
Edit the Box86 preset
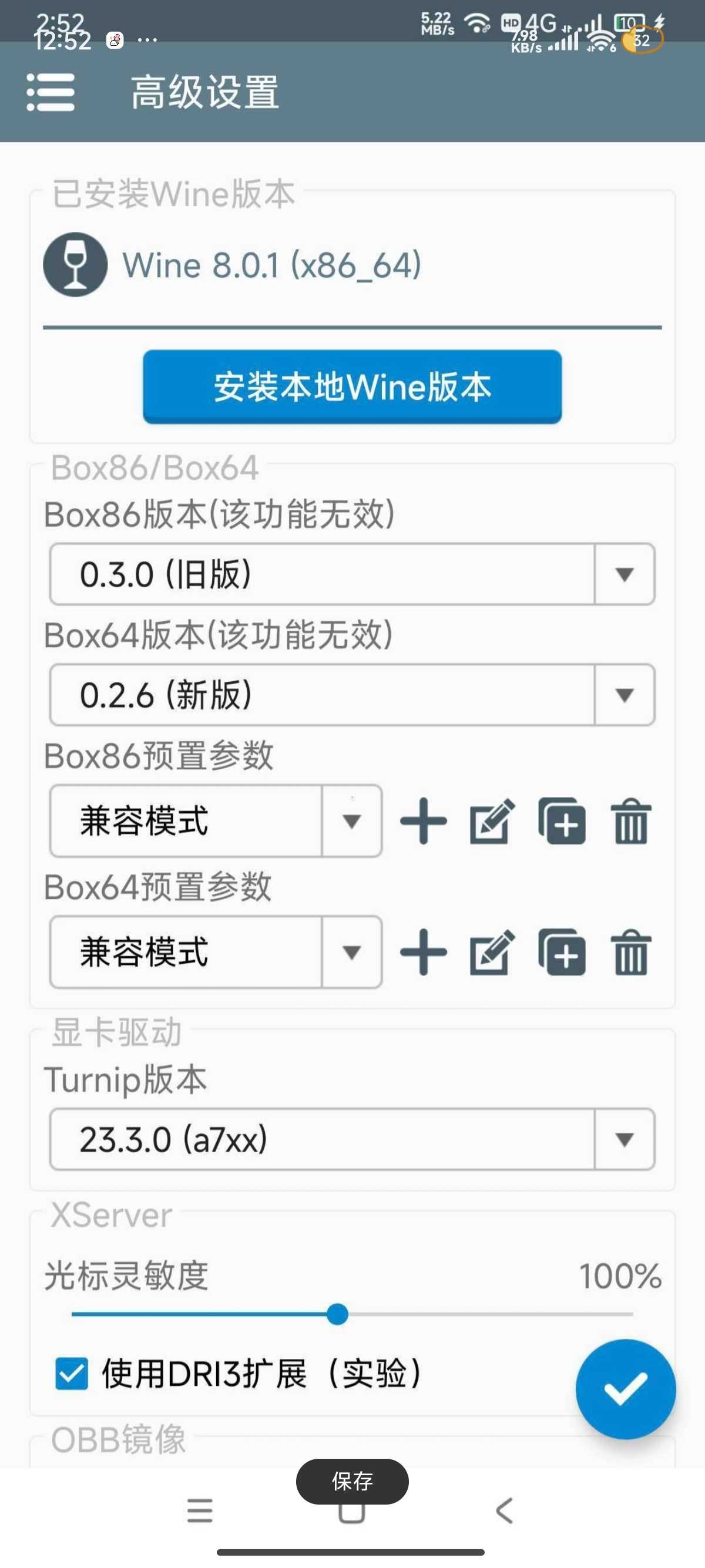(492, 821)
